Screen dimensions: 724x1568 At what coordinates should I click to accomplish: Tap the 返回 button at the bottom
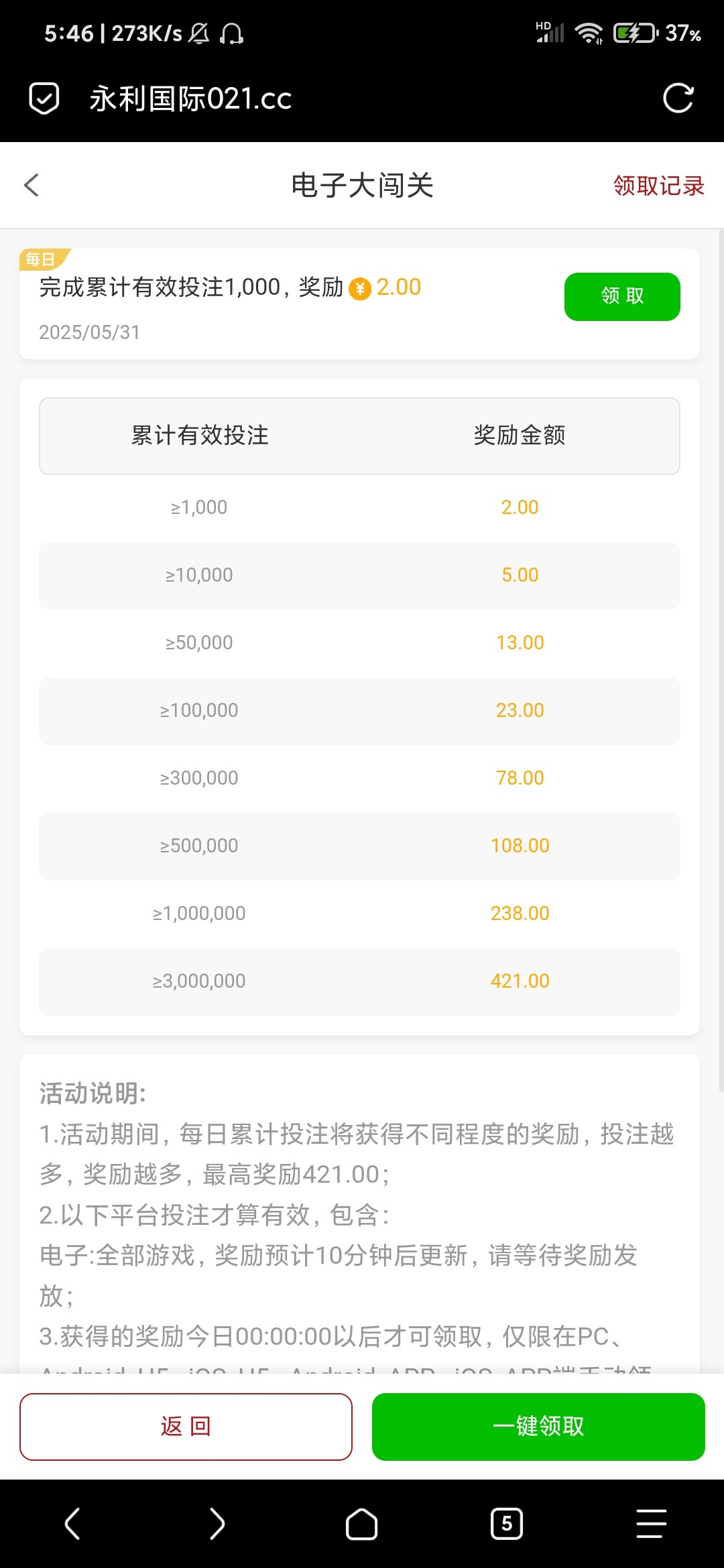click(x=186, y=1427)
